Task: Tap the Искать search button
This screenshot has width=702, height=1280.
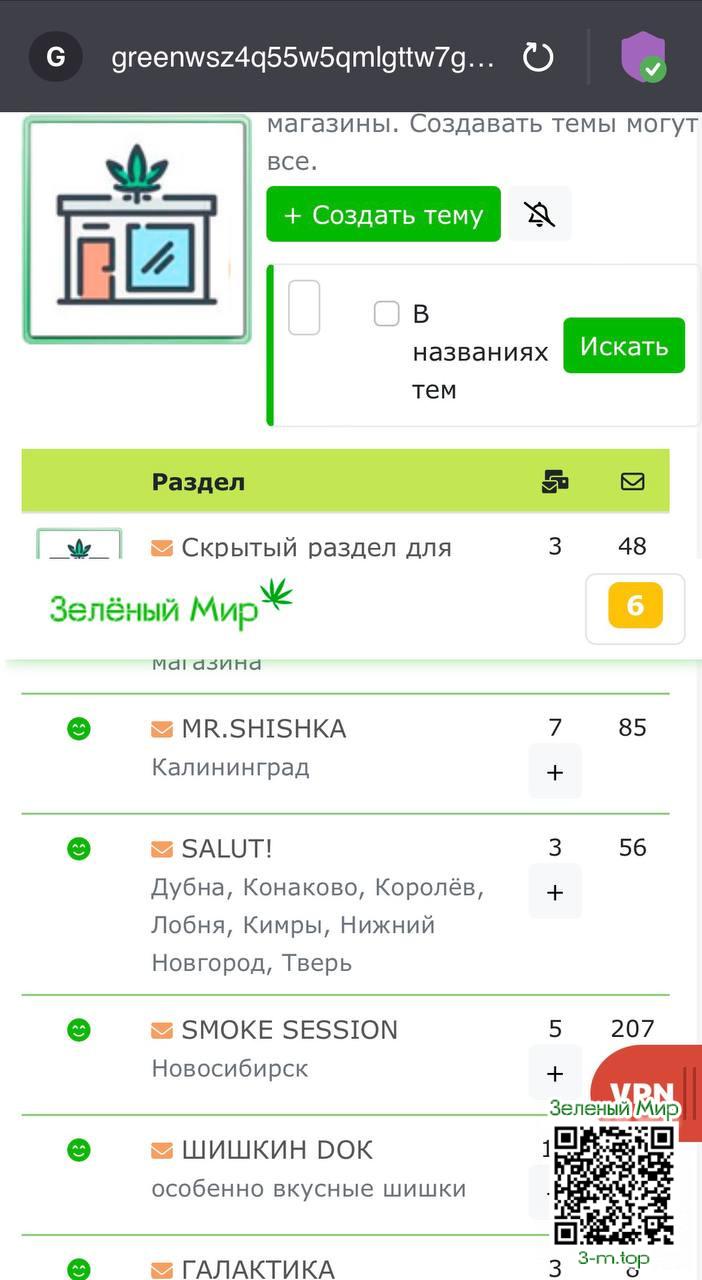Action: tap(623, 346)
